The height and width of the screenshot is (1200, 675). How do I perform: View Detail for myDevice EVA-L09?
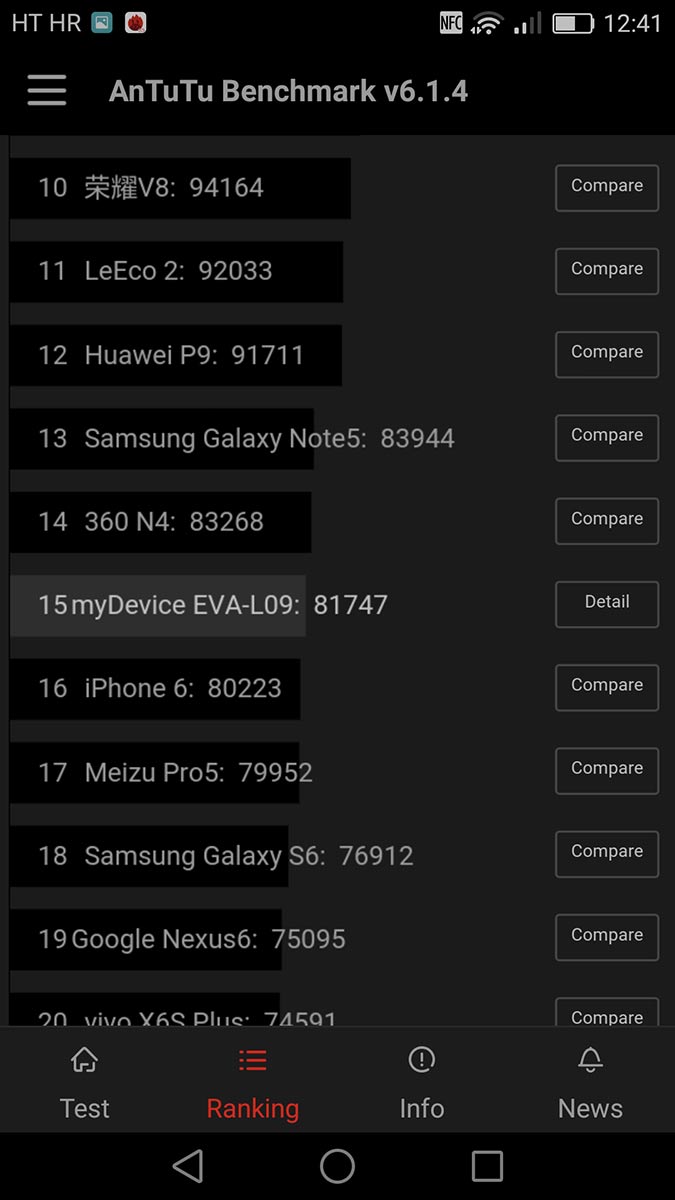point(606,603)
